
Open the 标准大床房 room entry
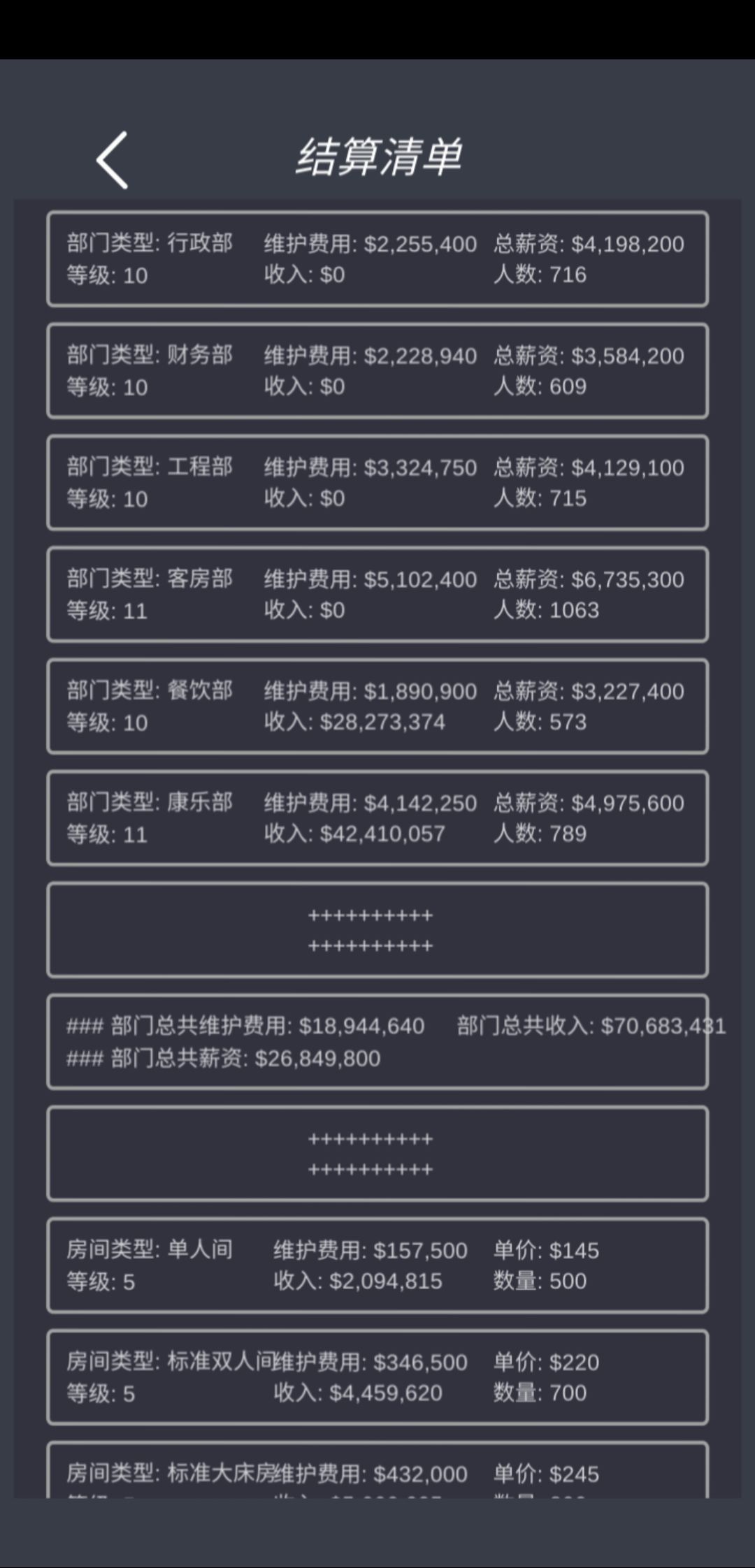[x=377, y=1474]
